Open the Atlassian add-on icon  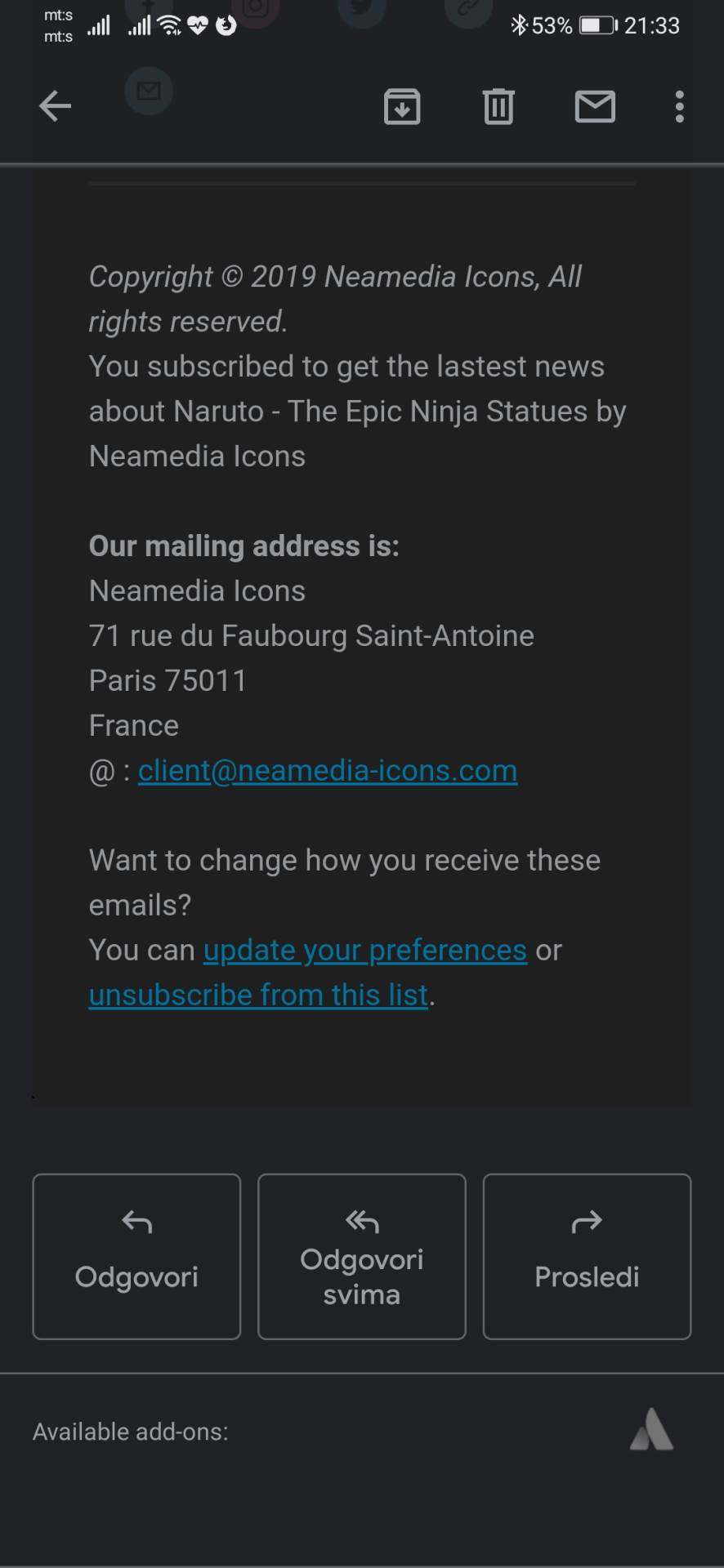[x=651, y=1430]
